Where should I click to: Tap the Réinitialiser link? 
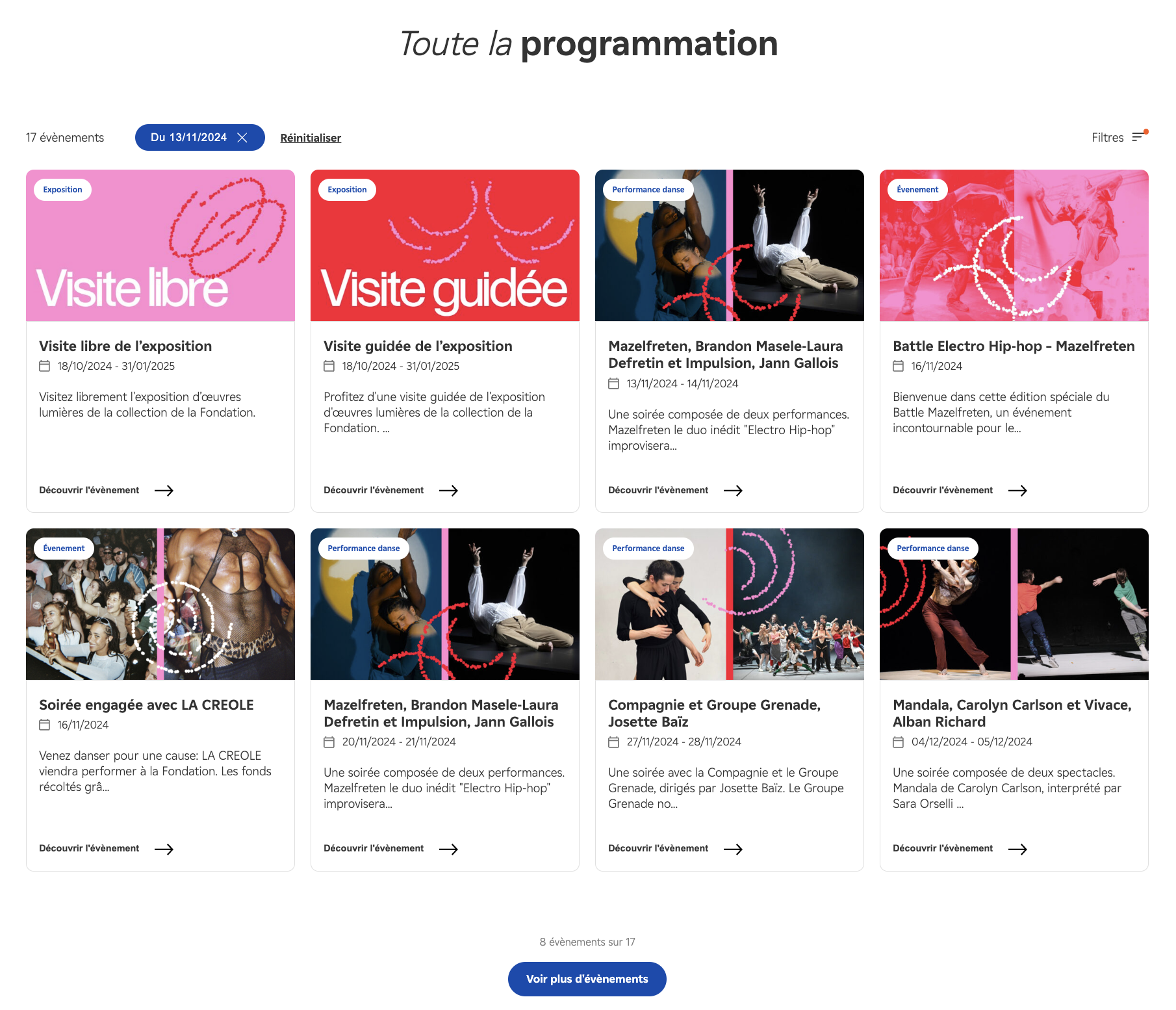(x=311, y=138)
